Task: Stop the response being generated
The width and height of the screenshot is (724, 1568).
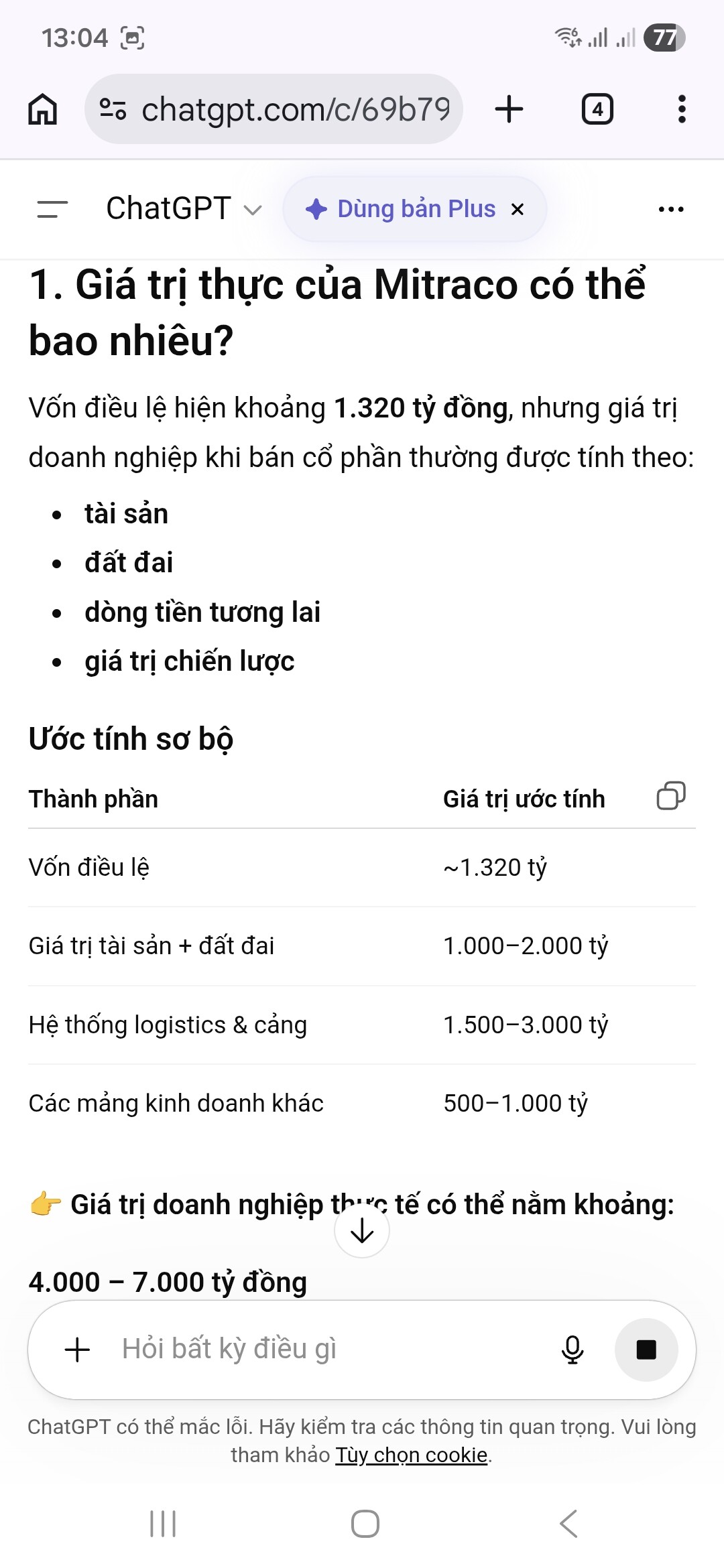Action: (x=646, y=1350)
